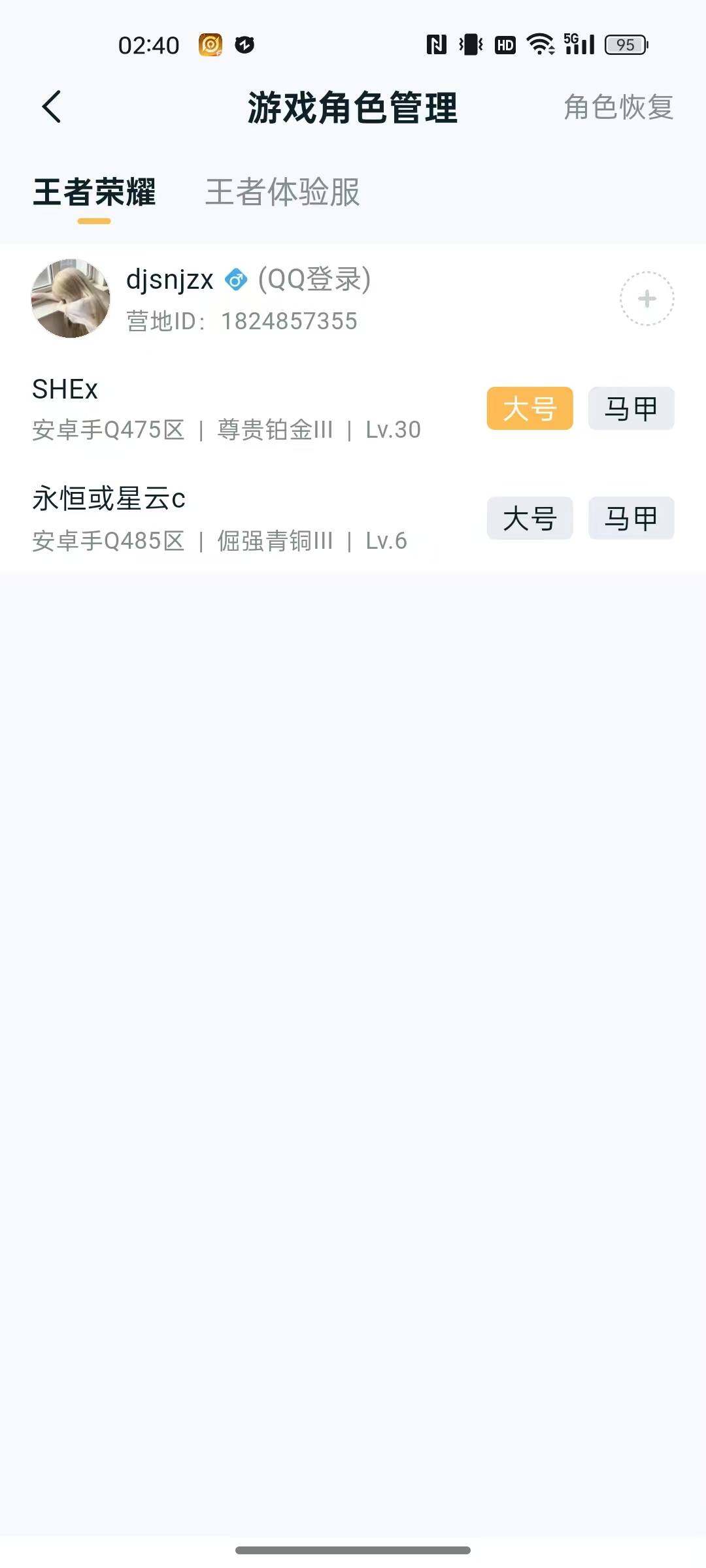Open the avatar picture of djsnjzx
Screen dimensions: 706x1568
click(x=72, y=298)
